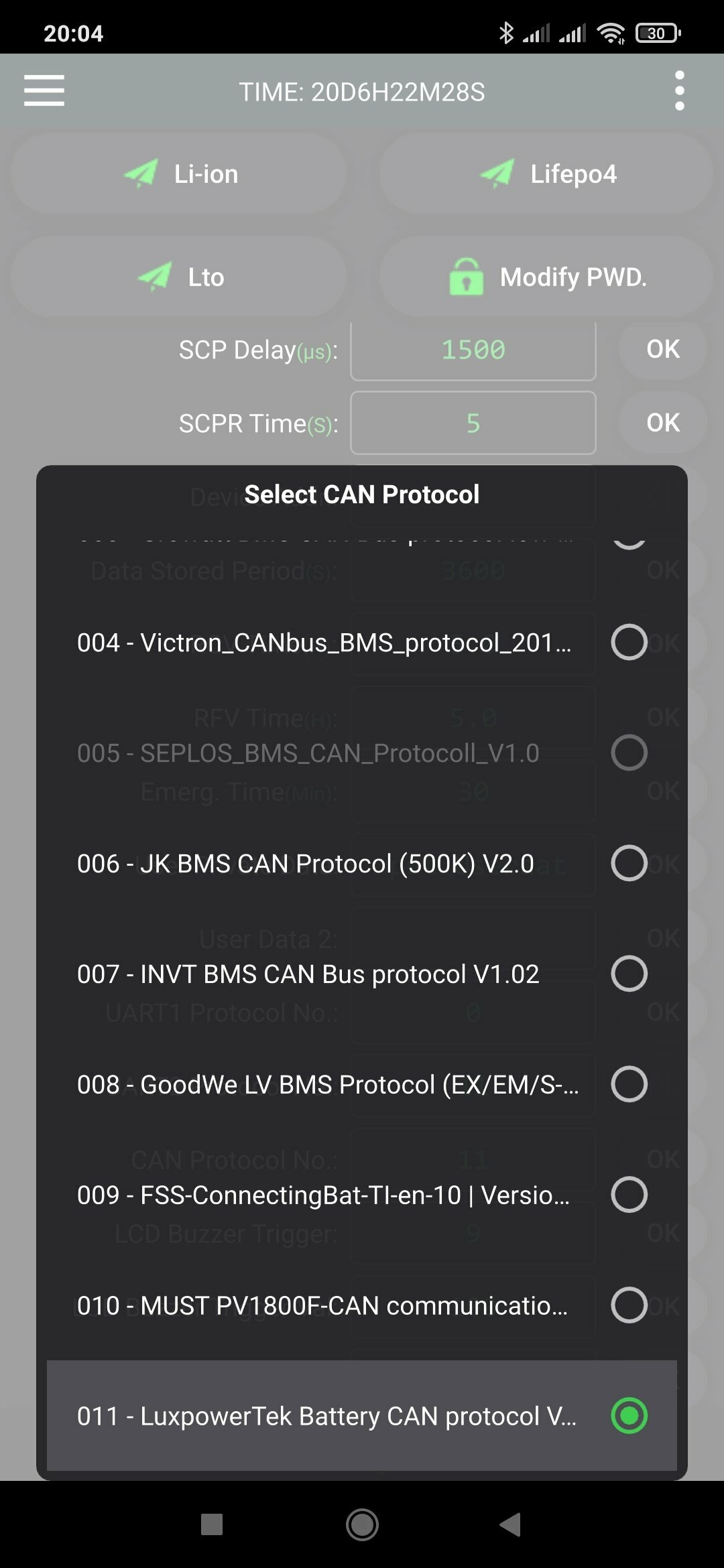Open Modify PWD.
724x1568 pixels.
click(546, 277)
